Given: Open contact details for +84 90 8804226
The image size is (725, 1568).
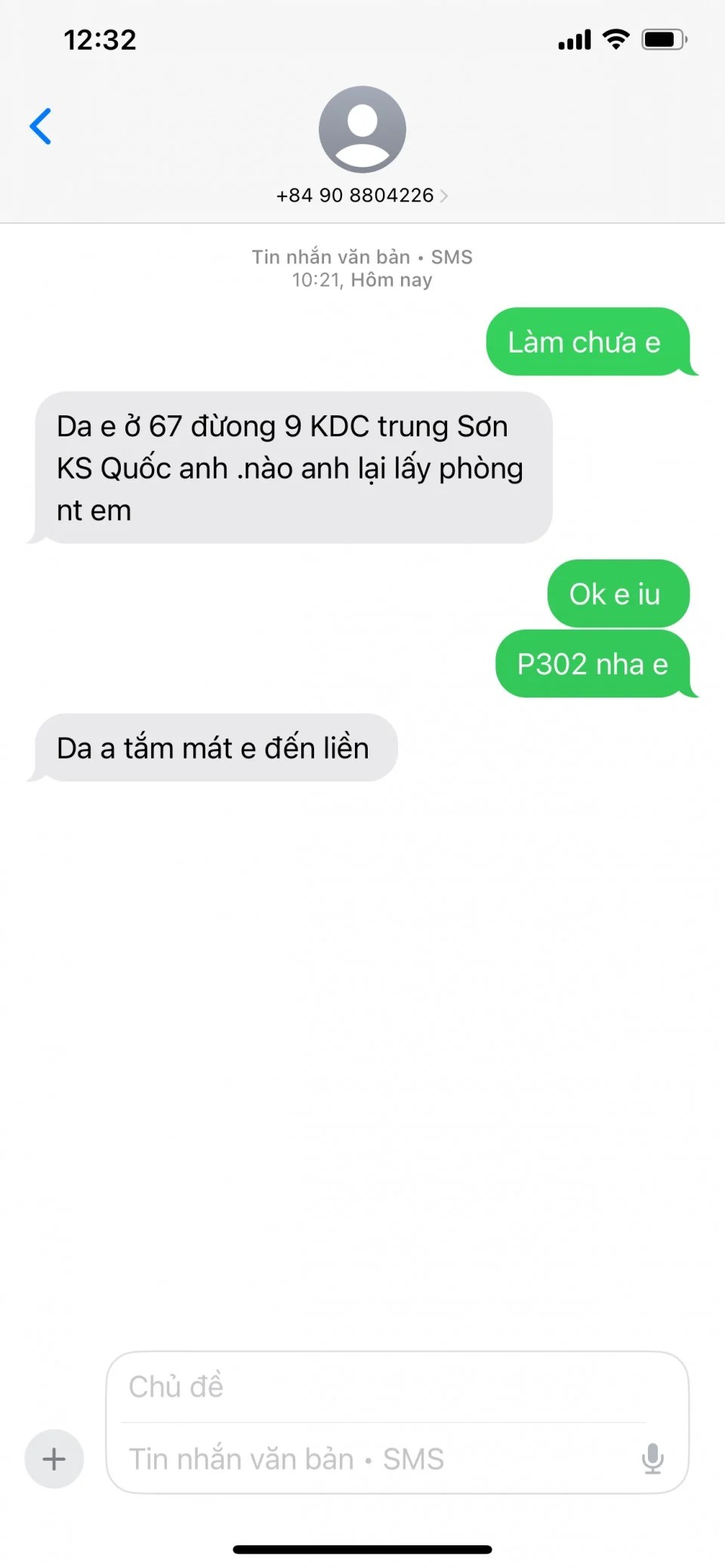Looking at the screenshot, I should (362, 196).
